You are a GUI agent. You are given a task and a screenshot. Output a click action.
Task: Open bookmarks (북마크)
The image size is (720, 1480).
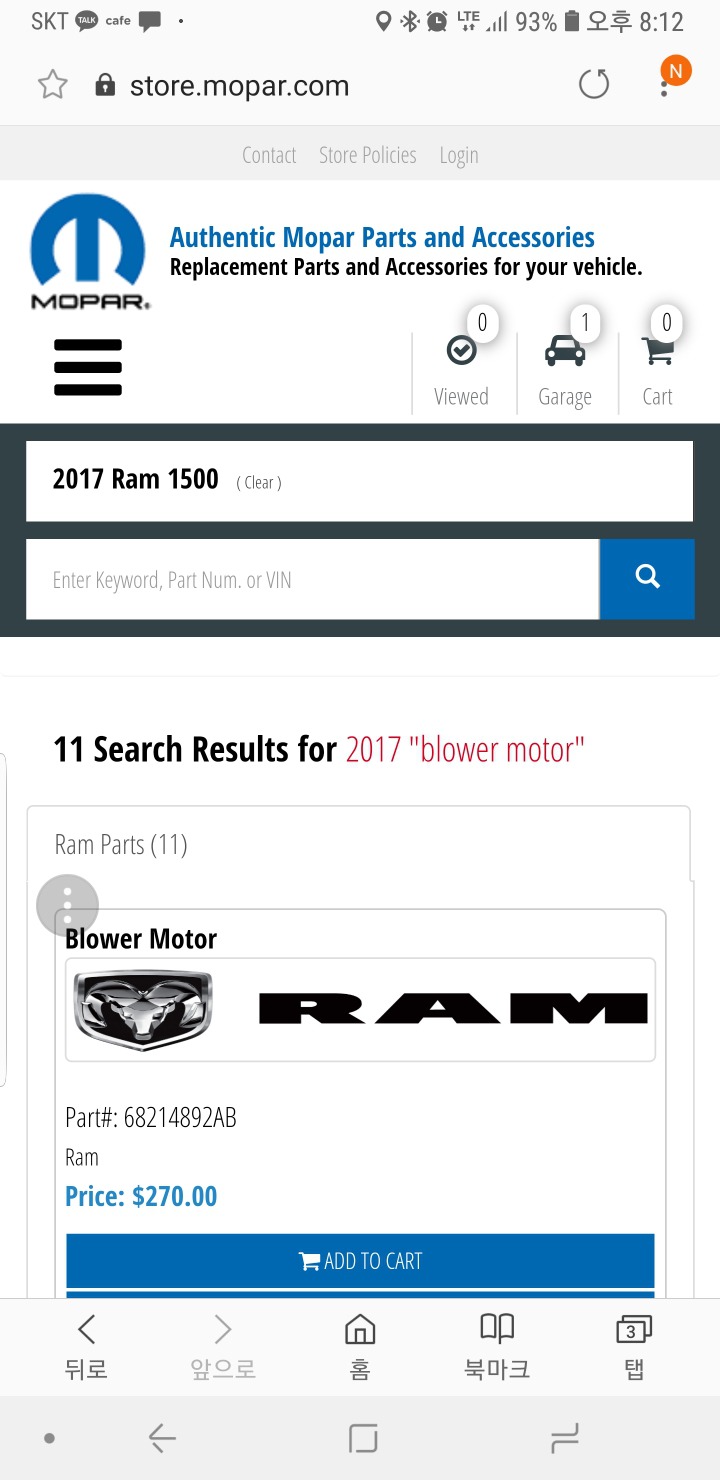coord(497,1346)
